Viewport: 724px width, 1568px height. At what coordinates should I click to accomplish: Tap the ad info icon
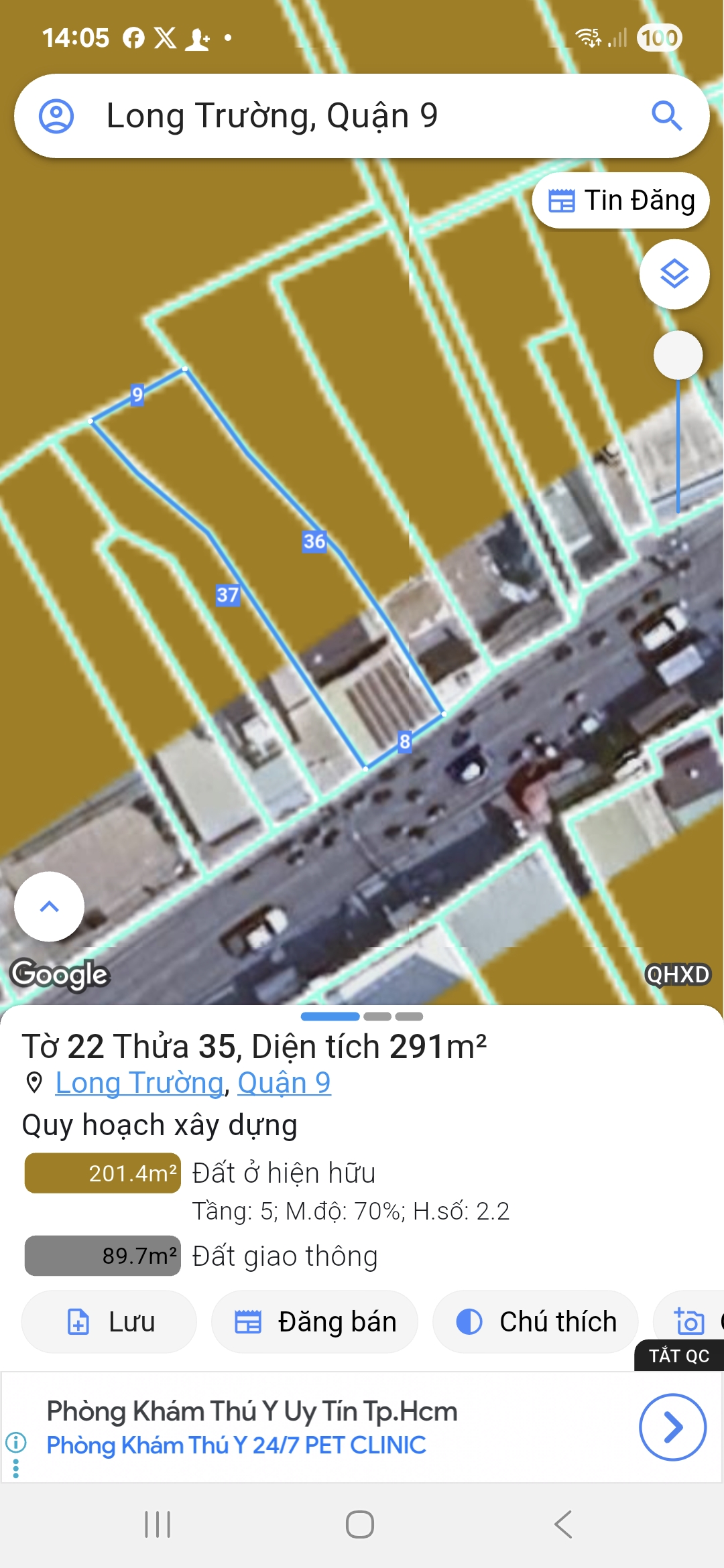point(16,1441)
